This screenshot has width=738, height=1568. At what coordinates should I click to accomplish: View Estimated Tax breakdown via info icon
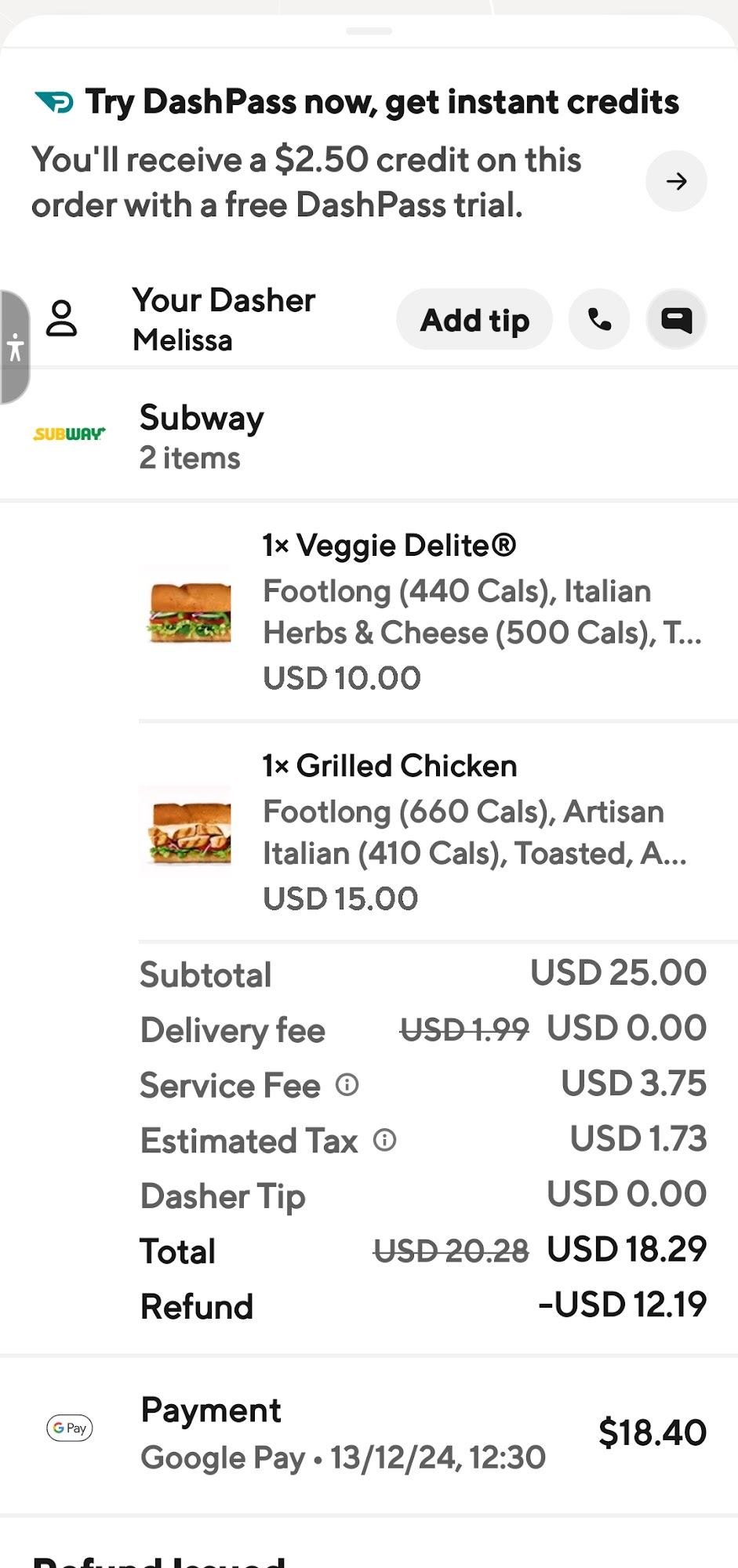[x=384, y=1141]
